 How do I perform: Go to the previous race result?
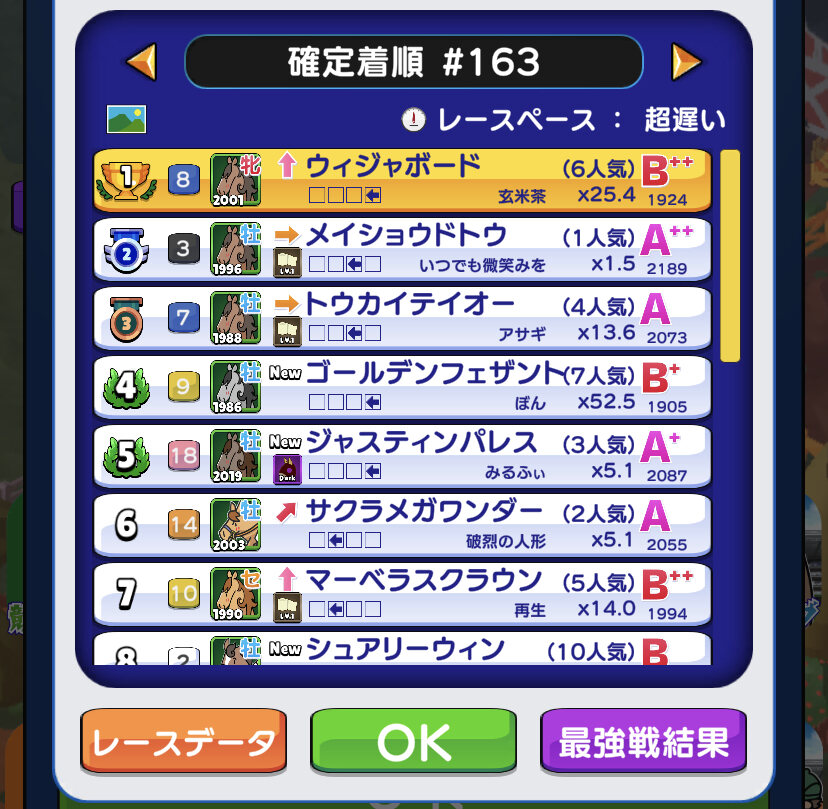[142, 62]
